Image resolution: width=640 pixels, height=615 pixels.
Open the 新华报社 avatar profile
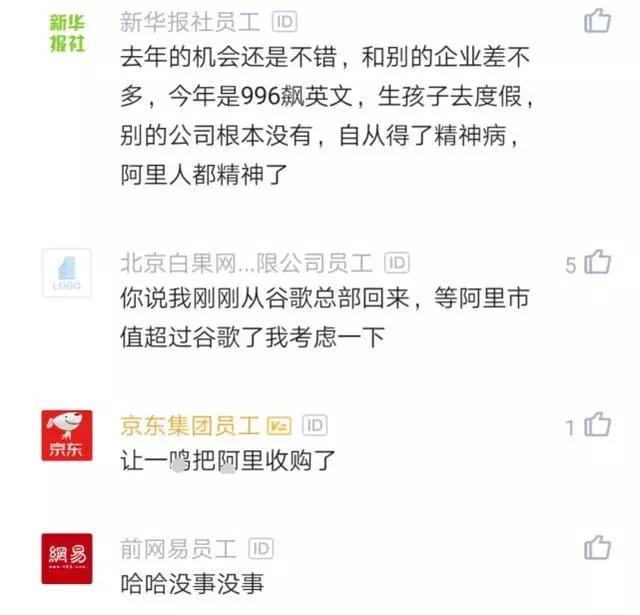click(68, 33)
